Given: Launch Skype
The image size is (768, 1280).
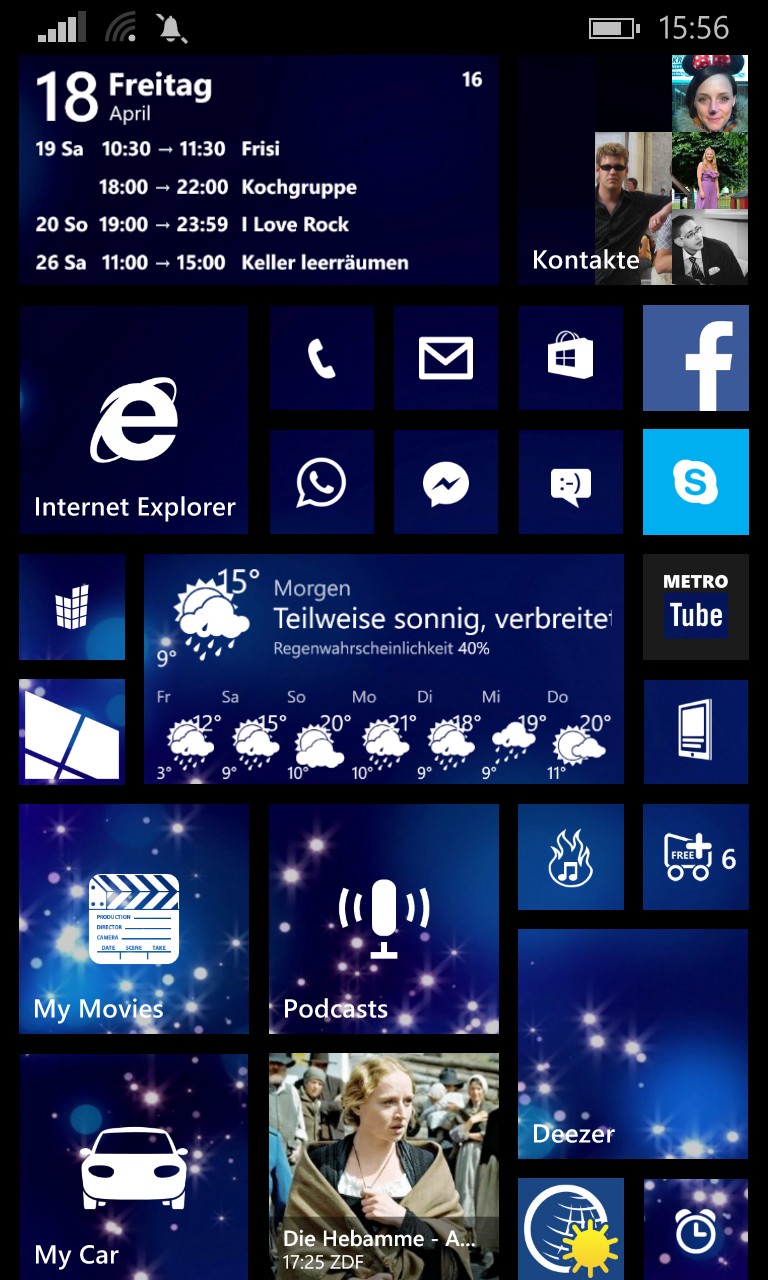Looking at the screenshot, I should pyautogui.click(x=696, y=482).
